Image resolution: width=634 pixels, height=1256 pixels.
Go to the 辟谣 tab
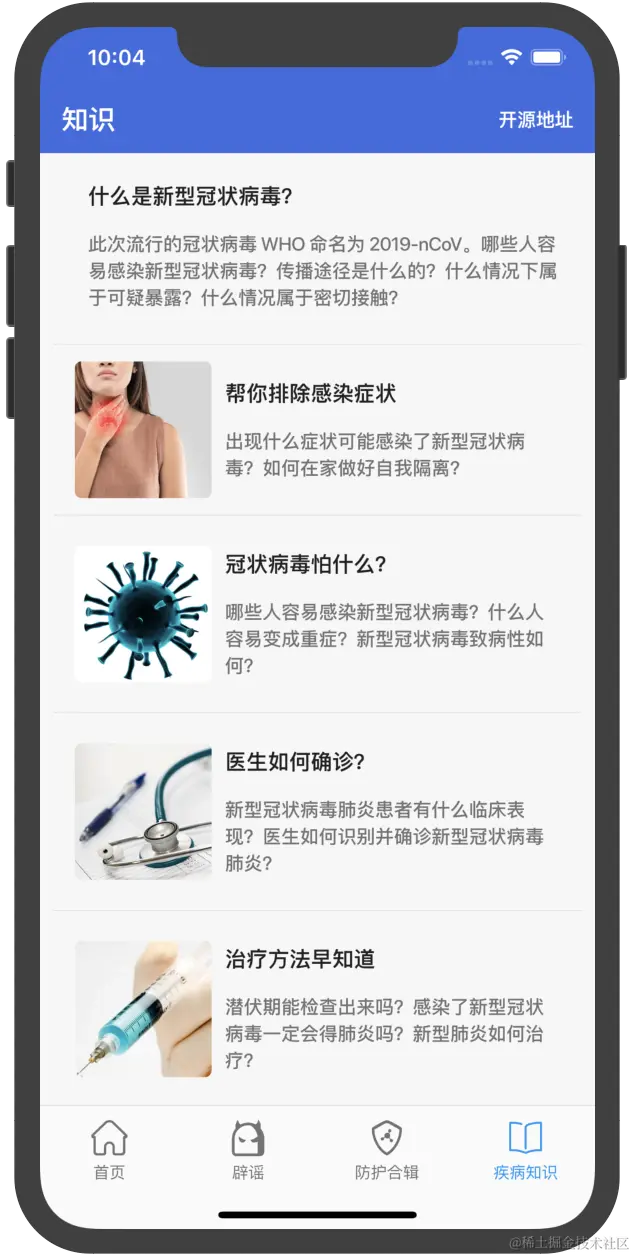(248, 1150)
